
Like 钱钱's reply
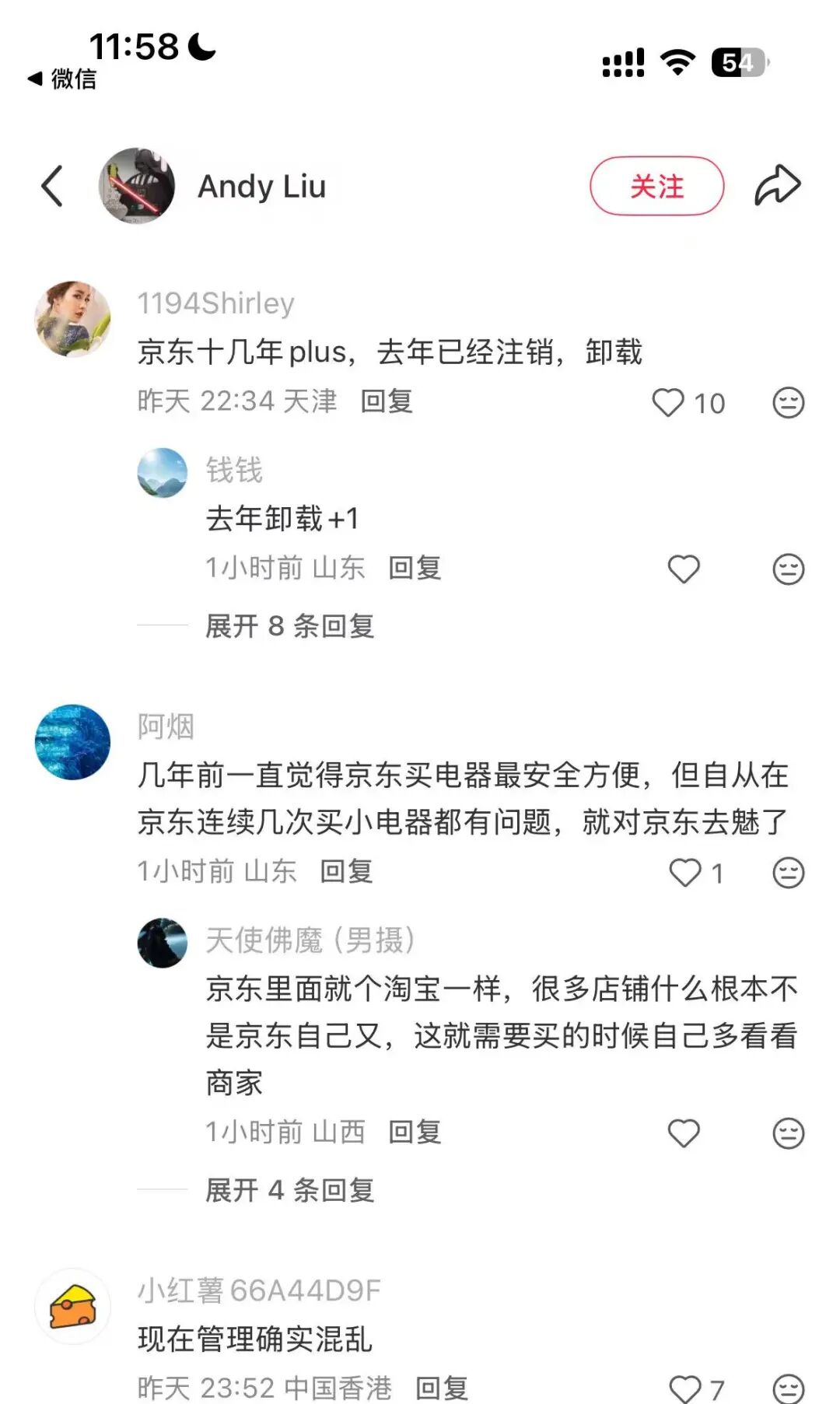pos(684,569)
